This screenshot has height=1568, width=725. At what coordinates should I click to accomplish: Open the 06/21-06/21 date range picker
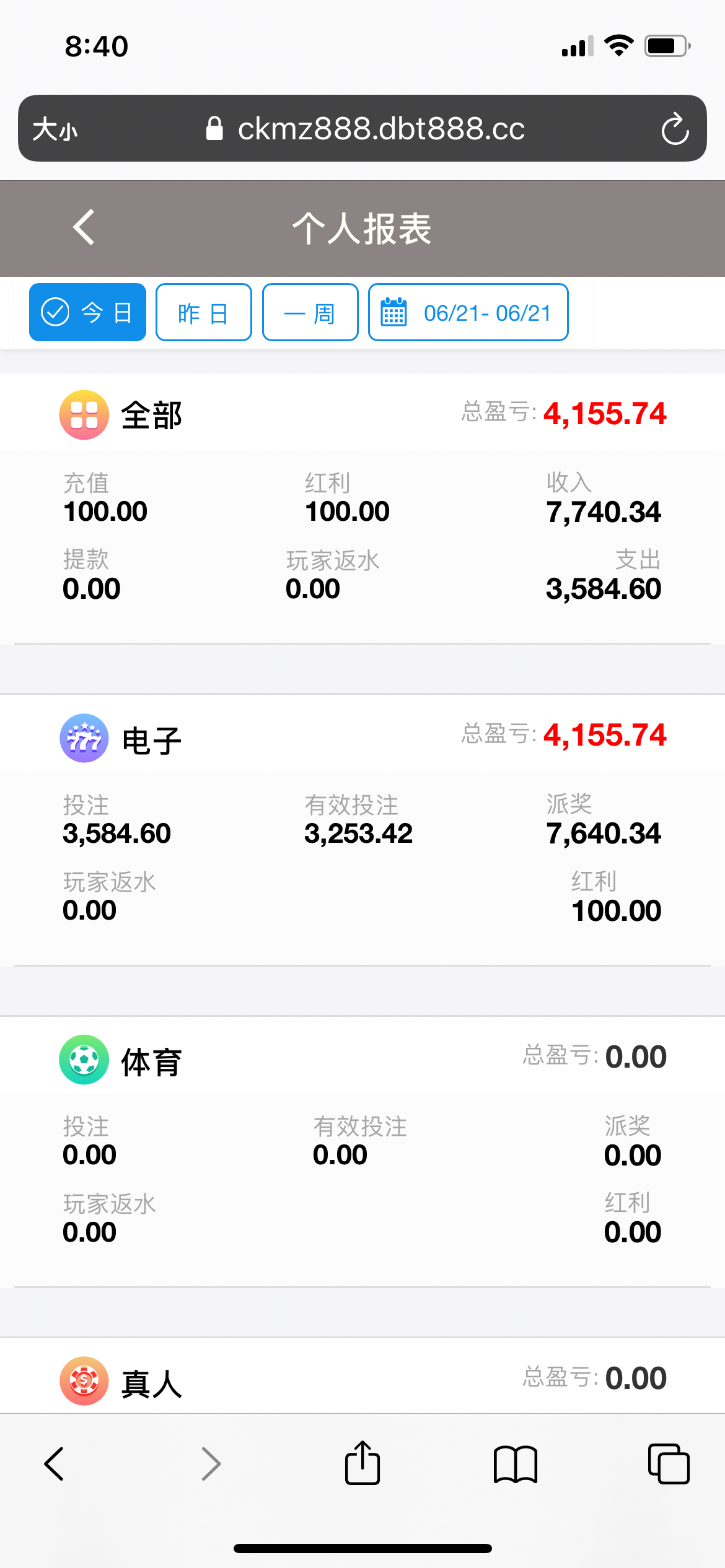pos(468,312)
